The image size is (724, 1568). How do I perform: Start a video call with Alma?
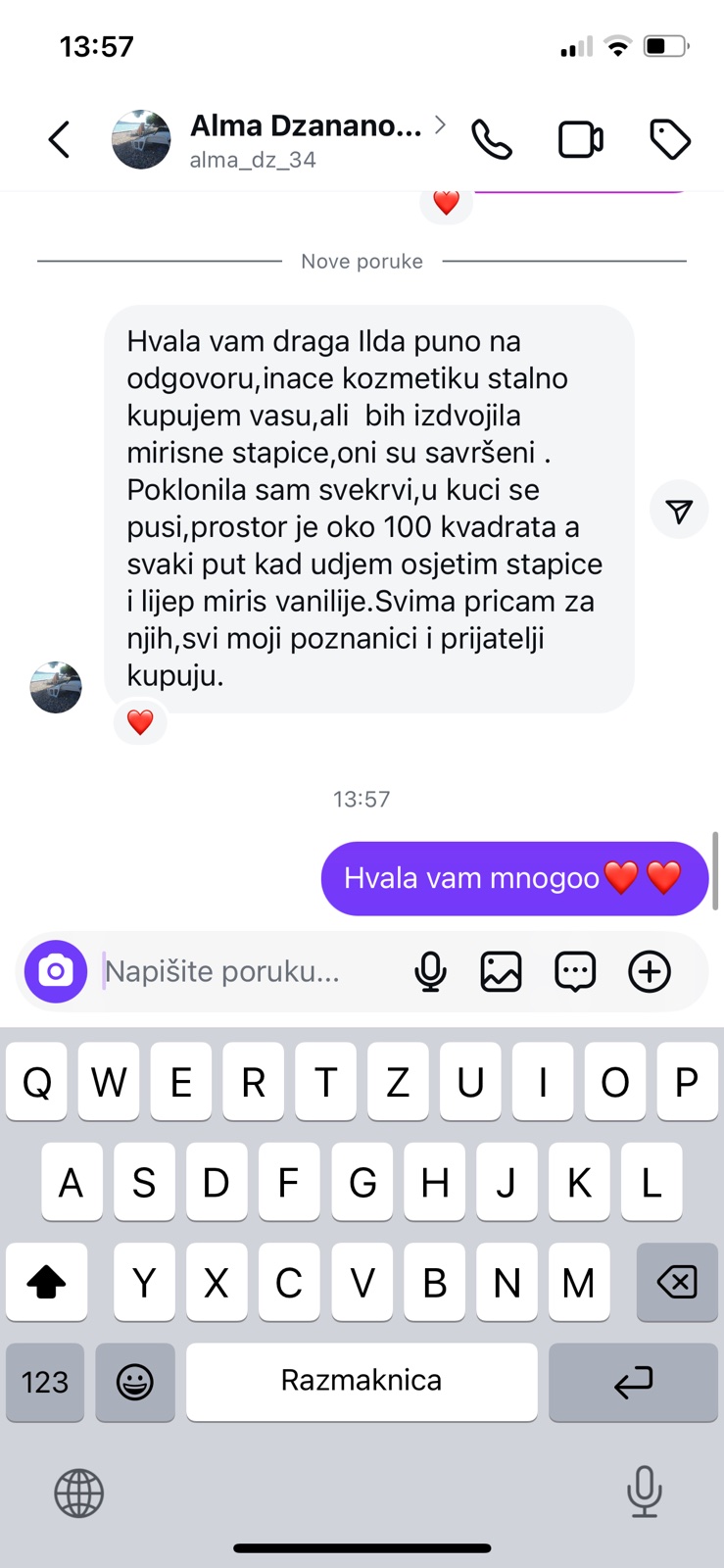tap(580, 139)
